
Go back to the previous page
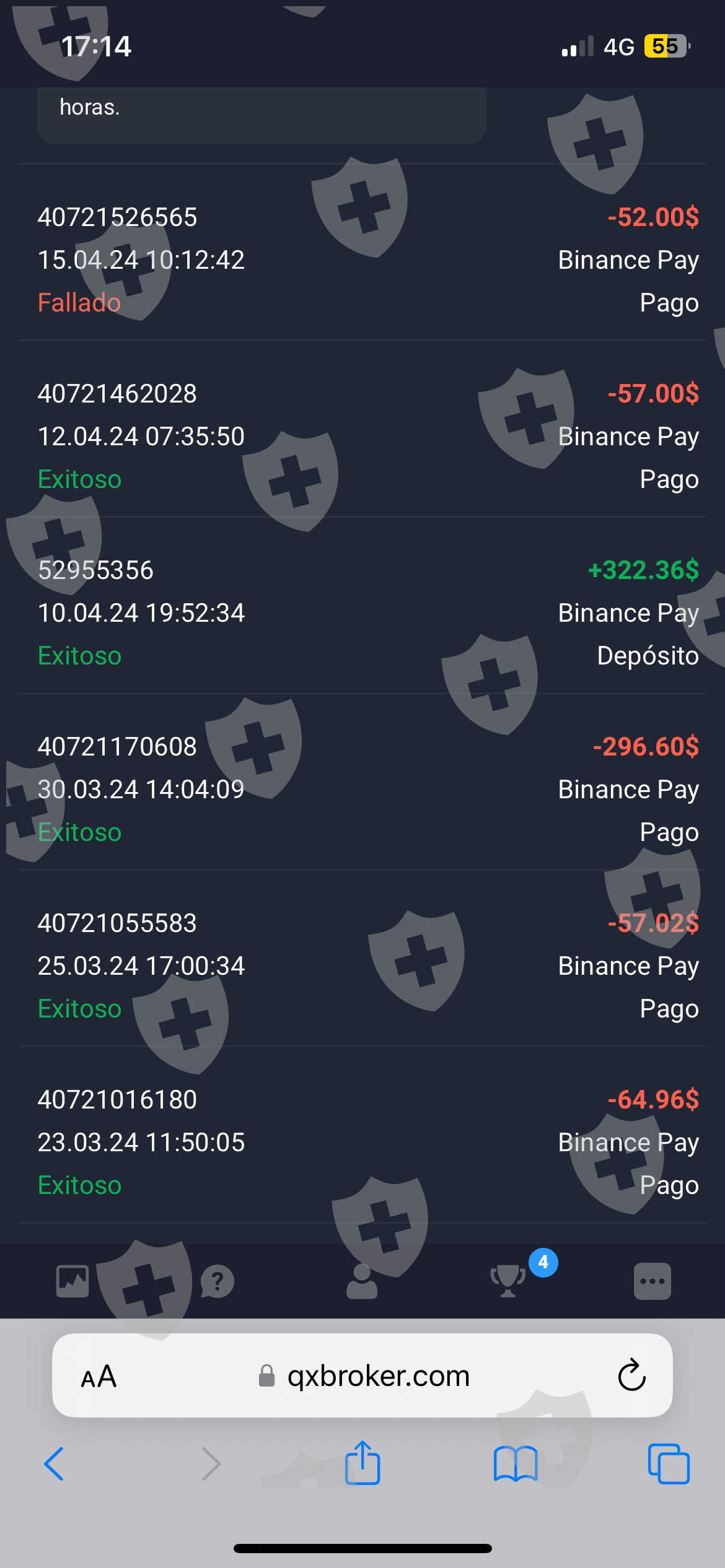pos(55,1464)
